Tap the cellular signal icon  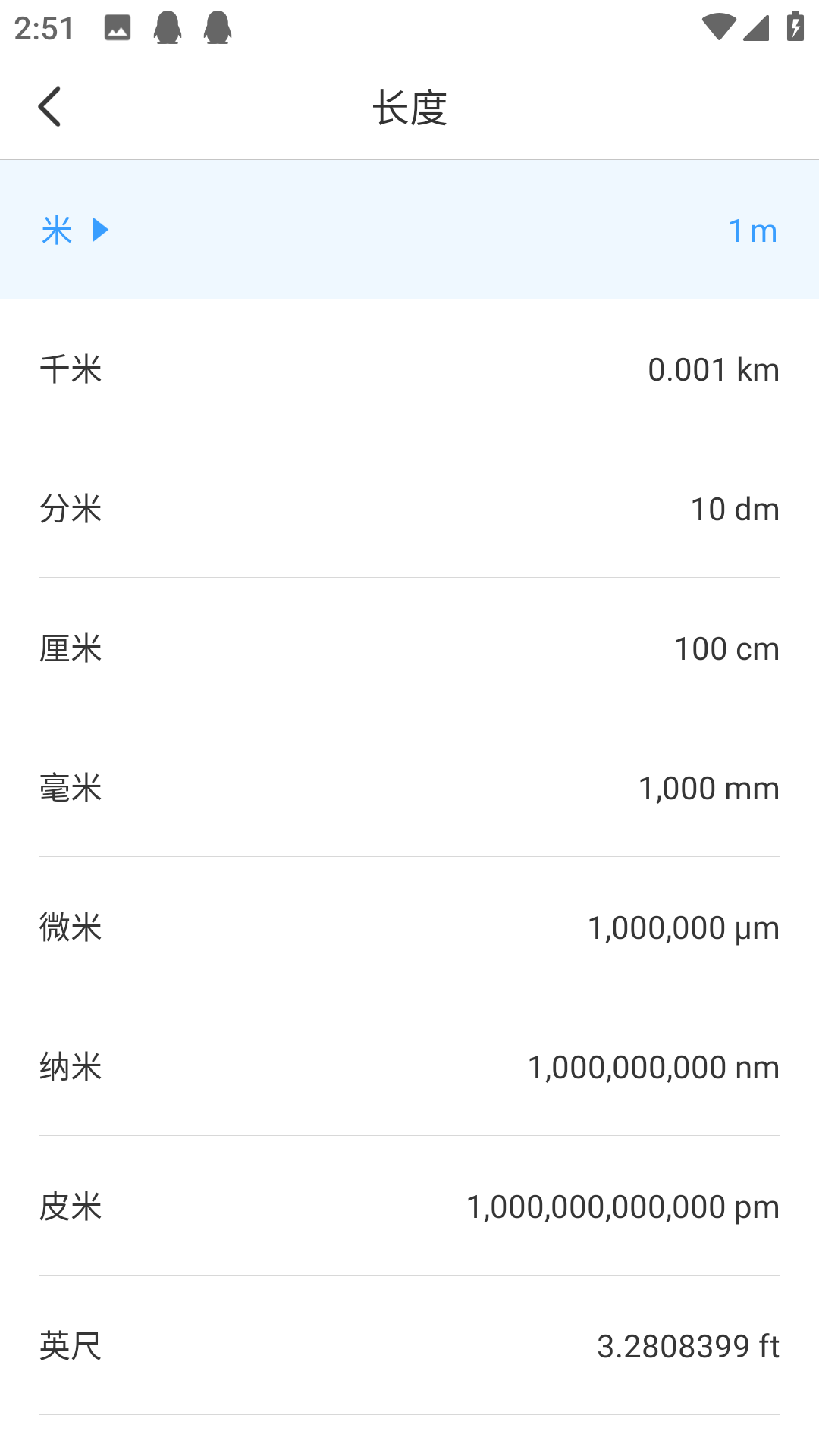[758, 29]
